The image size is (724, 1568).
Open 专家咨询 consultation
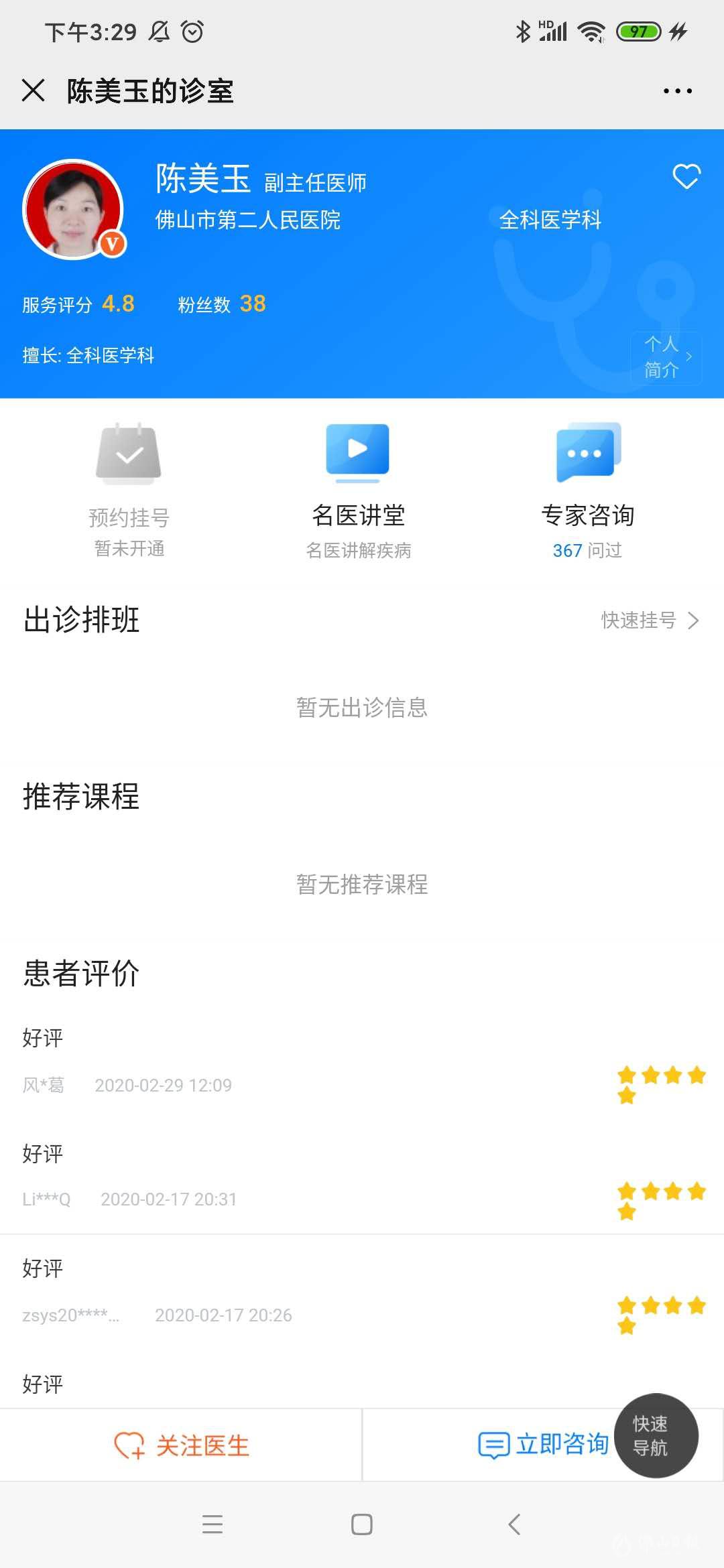click(x=587, y=491)
